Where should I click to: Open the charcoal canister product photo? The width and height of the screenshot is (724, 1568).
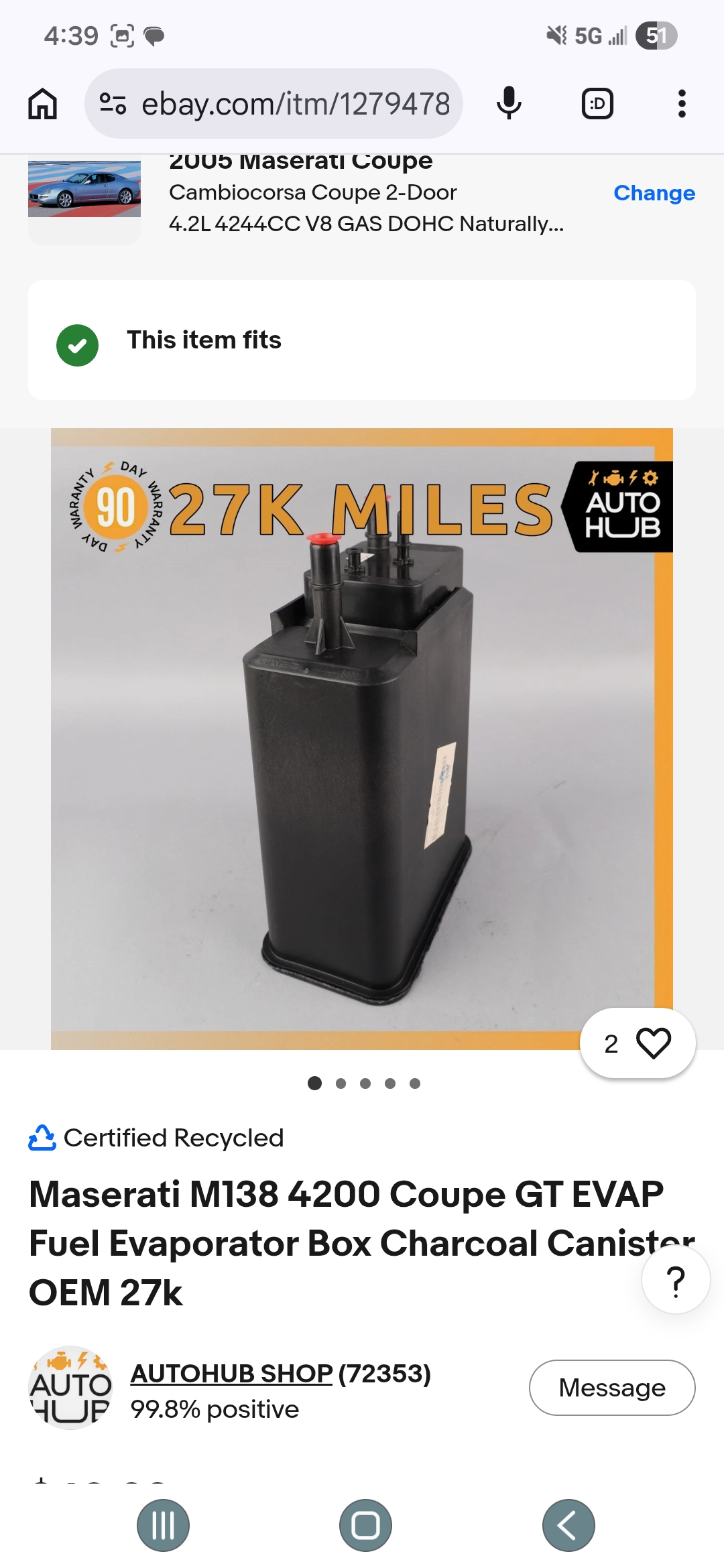pos(362,738)
